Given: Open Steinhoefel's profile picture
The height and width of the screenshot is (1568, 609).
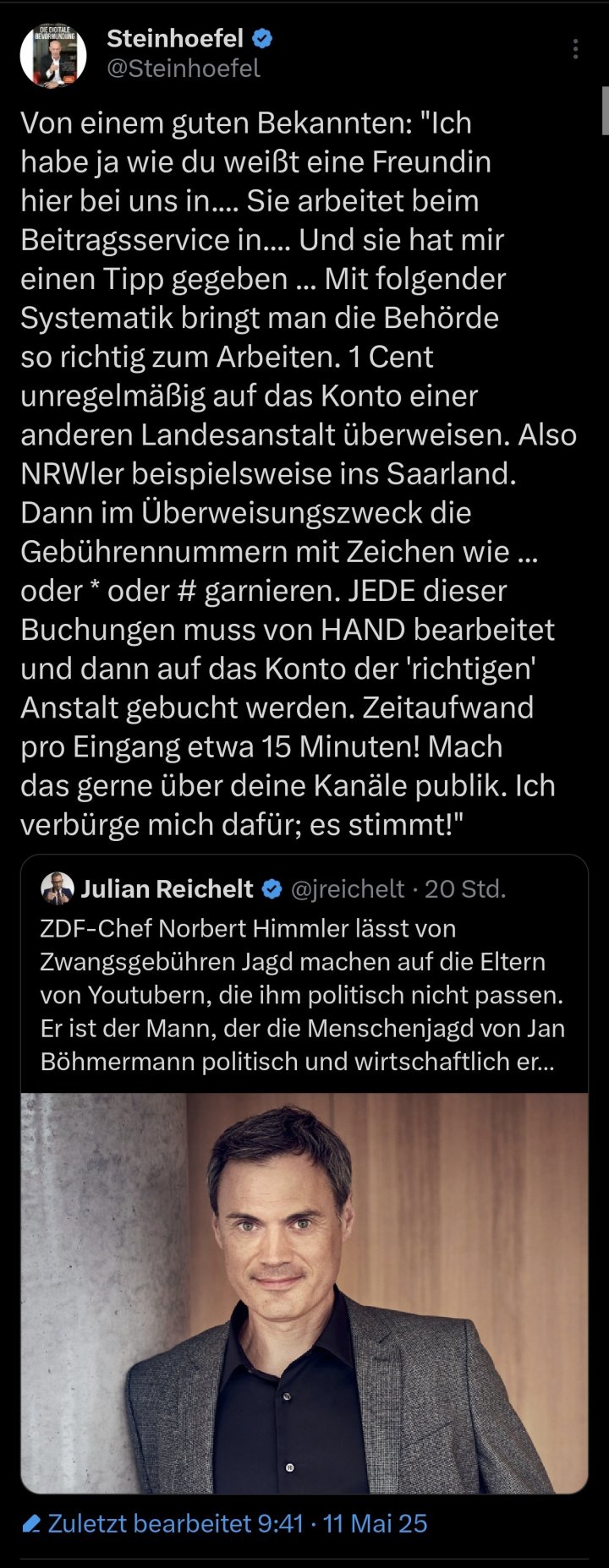Looking at the screenshot, I should pos(53,54).
